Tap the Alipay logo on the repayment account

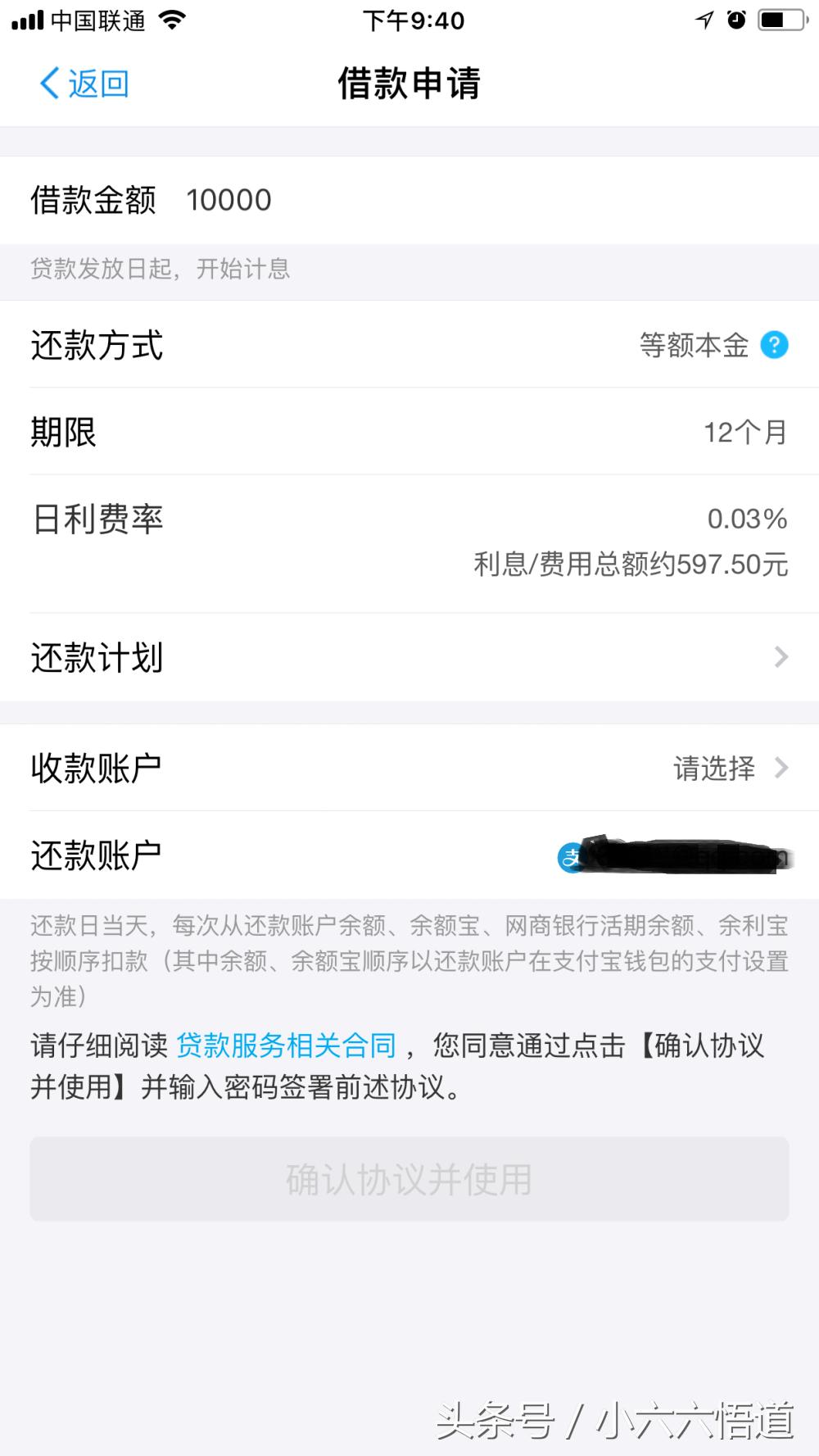coord(572,857)
